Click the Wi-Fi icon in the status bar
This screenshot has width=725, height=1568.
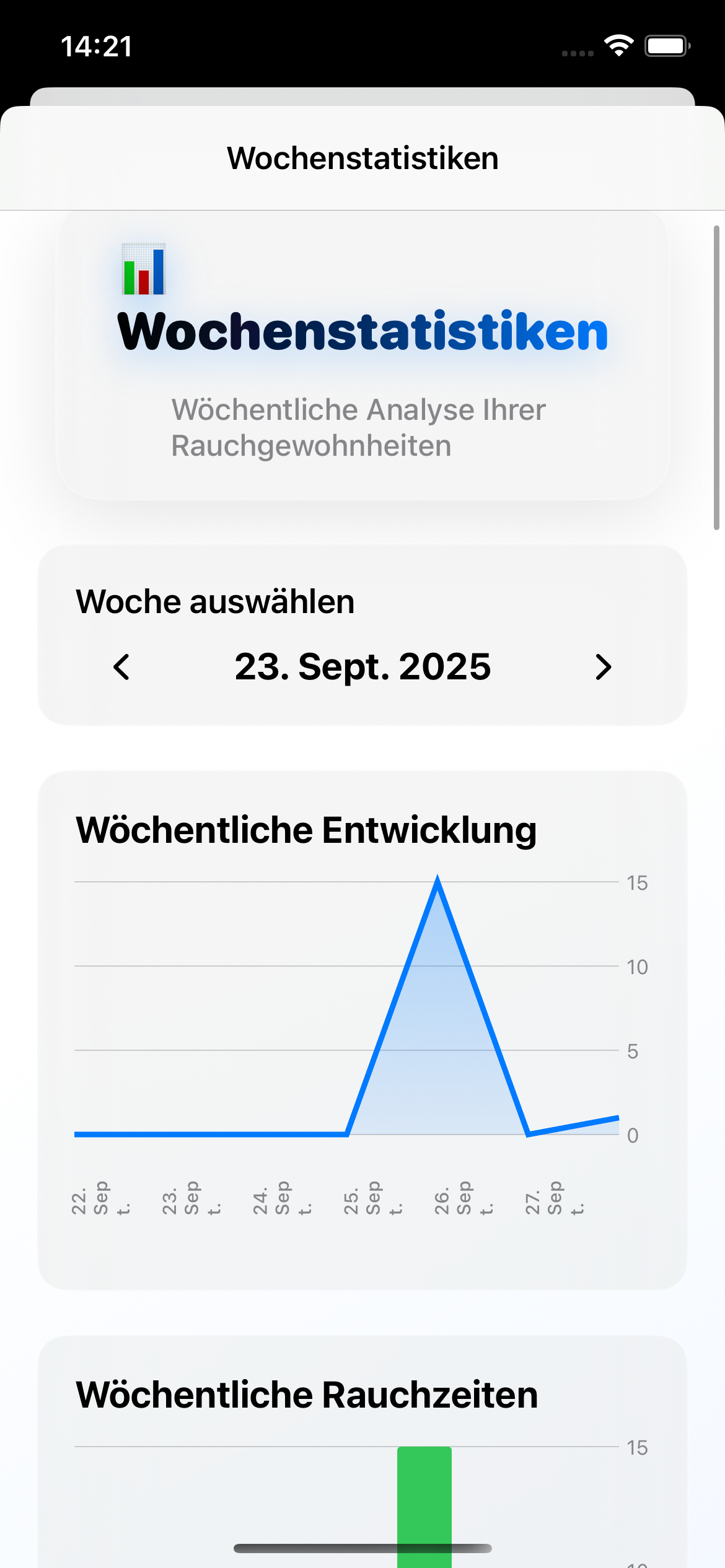click(620, 45)
